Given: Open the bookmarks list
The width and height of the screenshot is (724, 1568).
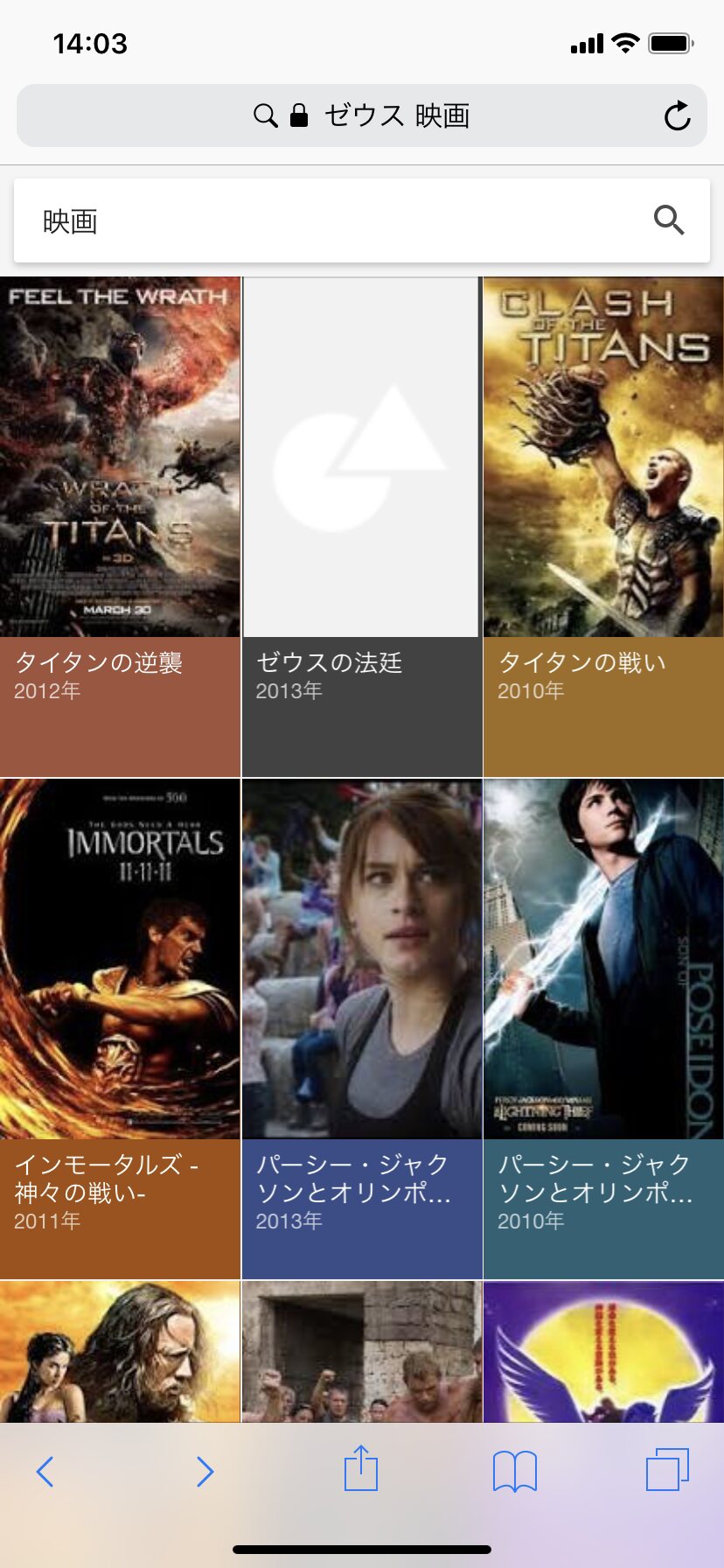Looking at the screenshot, I should [515, 1471].
